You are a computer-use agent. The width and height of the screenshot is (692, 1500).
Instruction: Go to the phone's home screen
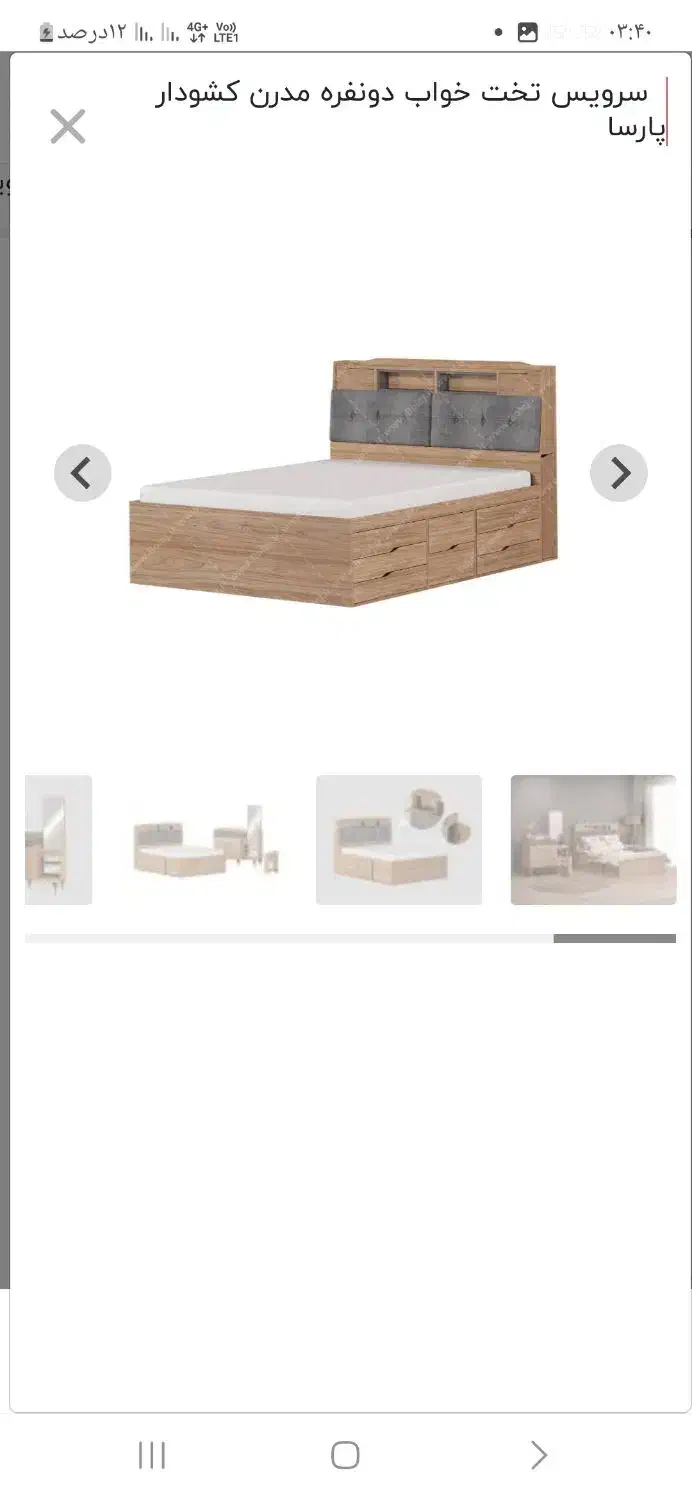[x=345, y=1455]
